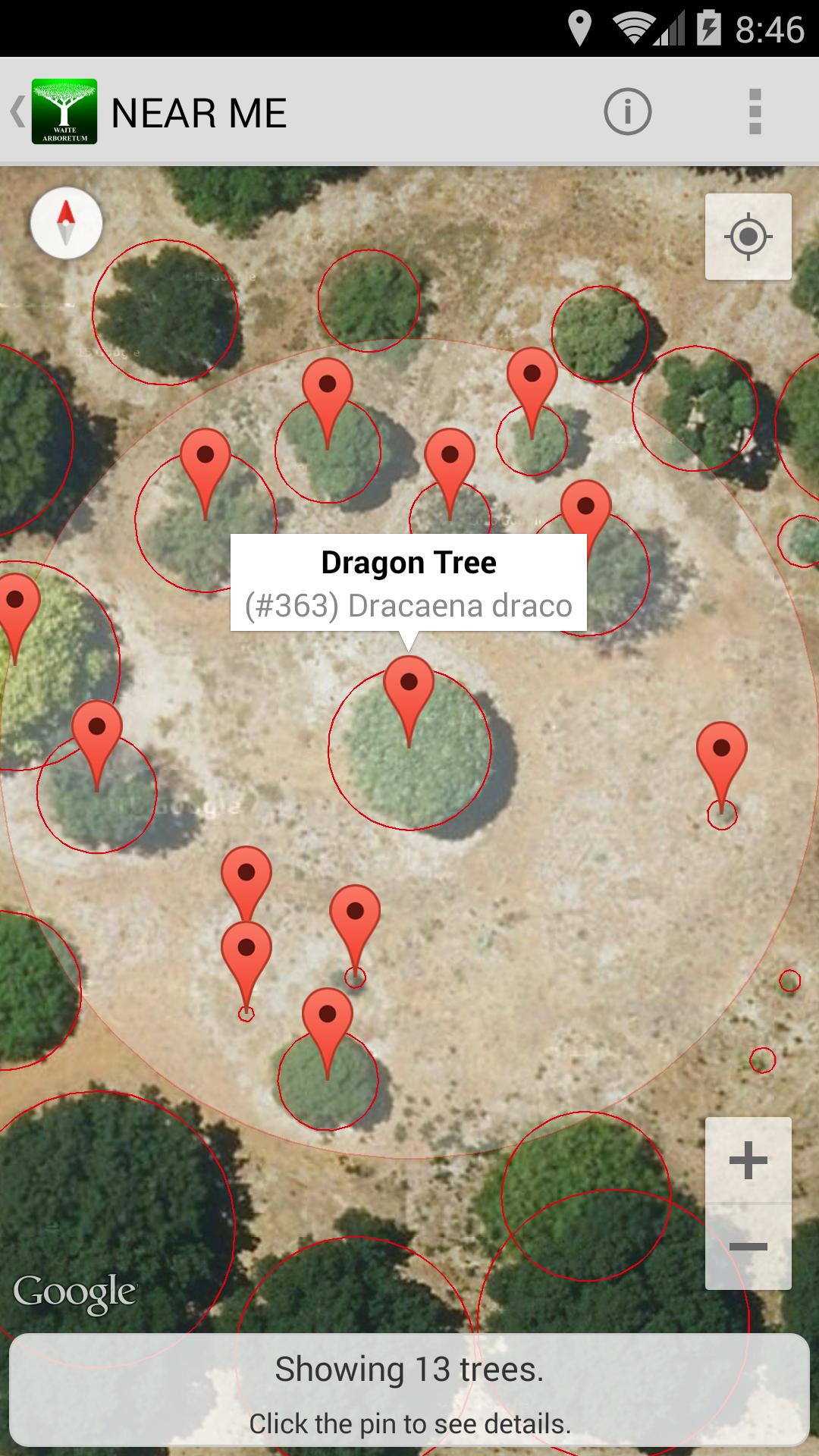Open the Dragon Tree info popup details
Image resolution: width=819 pixels, height=1456 pixels.
[x=408, y=582]
